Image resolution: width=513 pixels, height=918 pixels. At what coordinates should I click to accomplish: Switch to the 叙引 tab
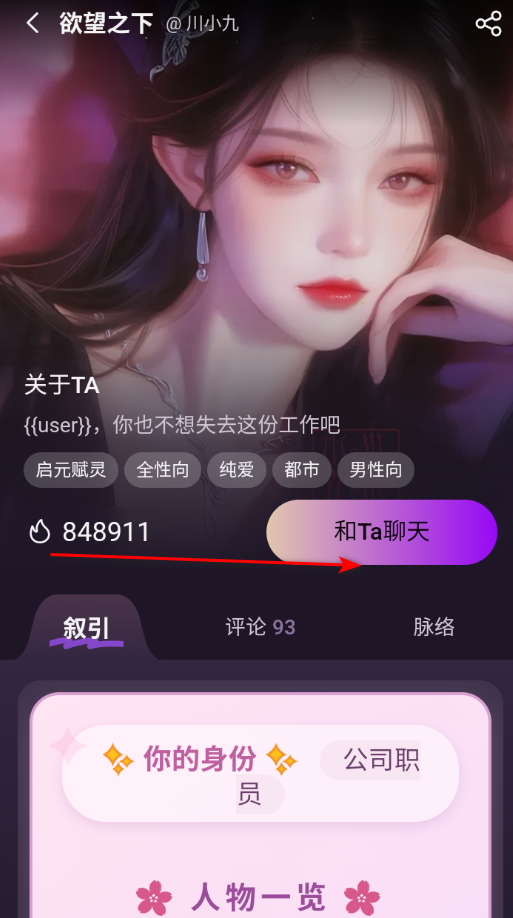[86, 628]
